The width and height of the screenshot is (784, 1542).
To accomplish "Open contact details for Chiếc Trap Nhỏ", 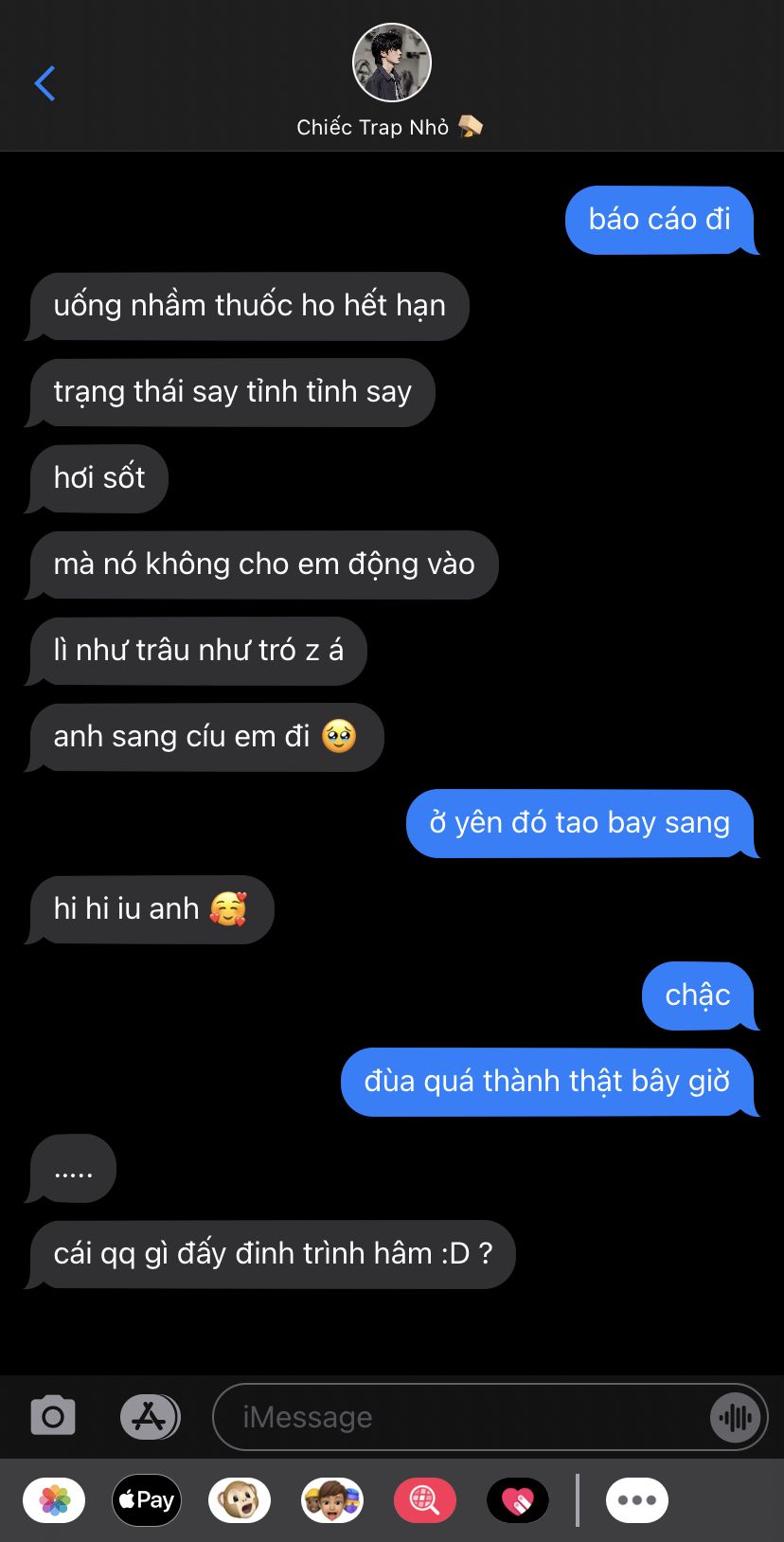I will coord(391,81).
